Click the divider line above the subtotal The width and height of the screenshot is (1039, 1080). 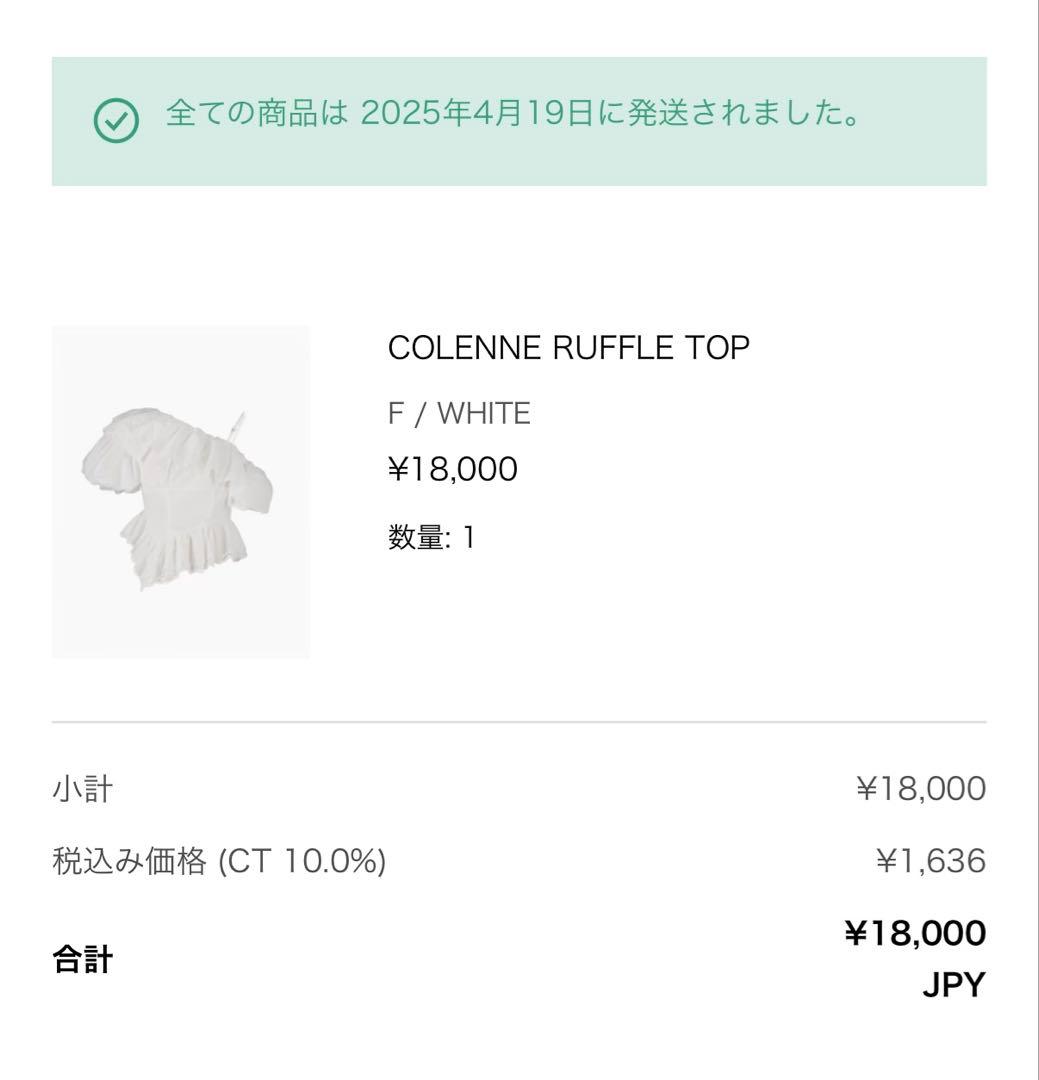click(x=519, y=718)
